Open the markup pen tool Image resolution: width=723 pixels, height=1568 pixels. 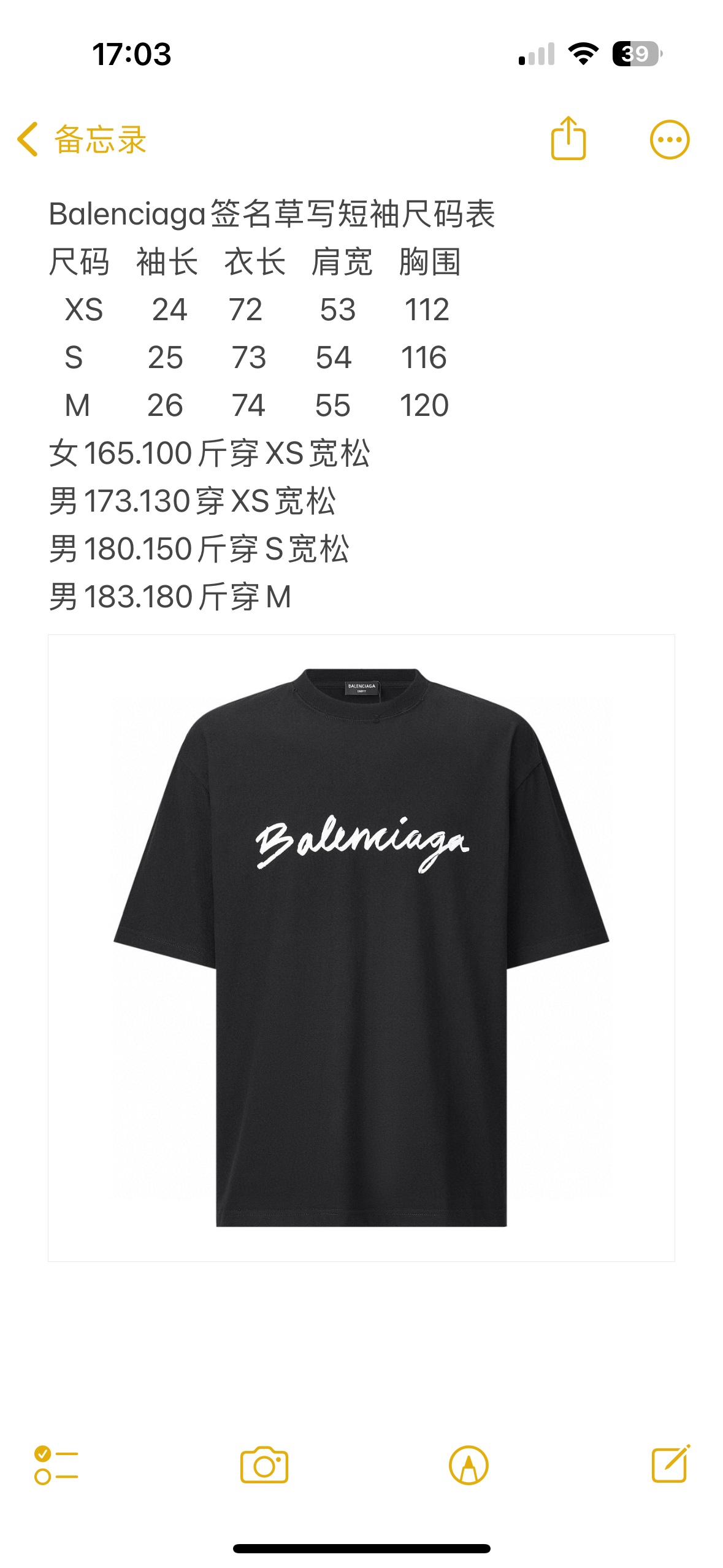tap(469, 1465)
